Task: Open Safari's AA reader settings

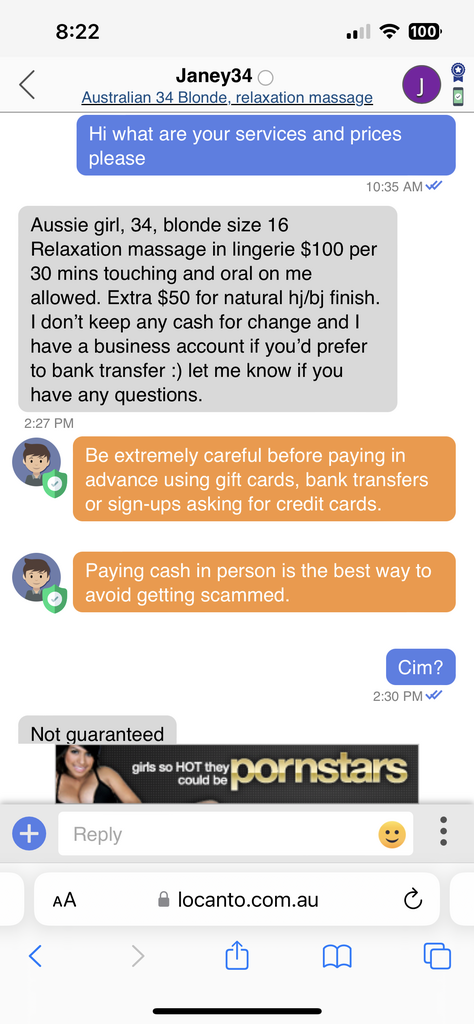Action: 65,901
